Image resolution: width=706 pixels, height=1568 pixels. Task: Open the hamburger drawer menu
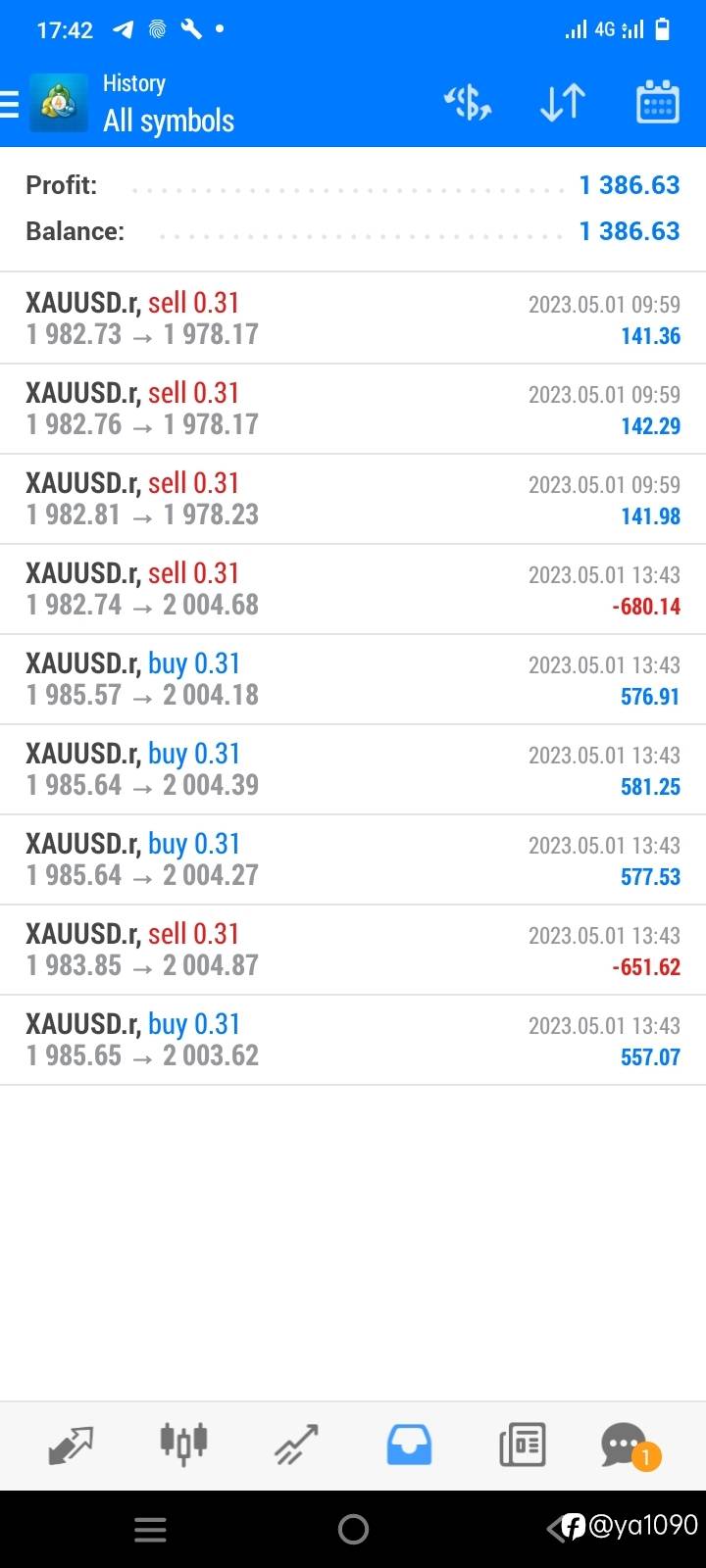[x=12, y=103]
